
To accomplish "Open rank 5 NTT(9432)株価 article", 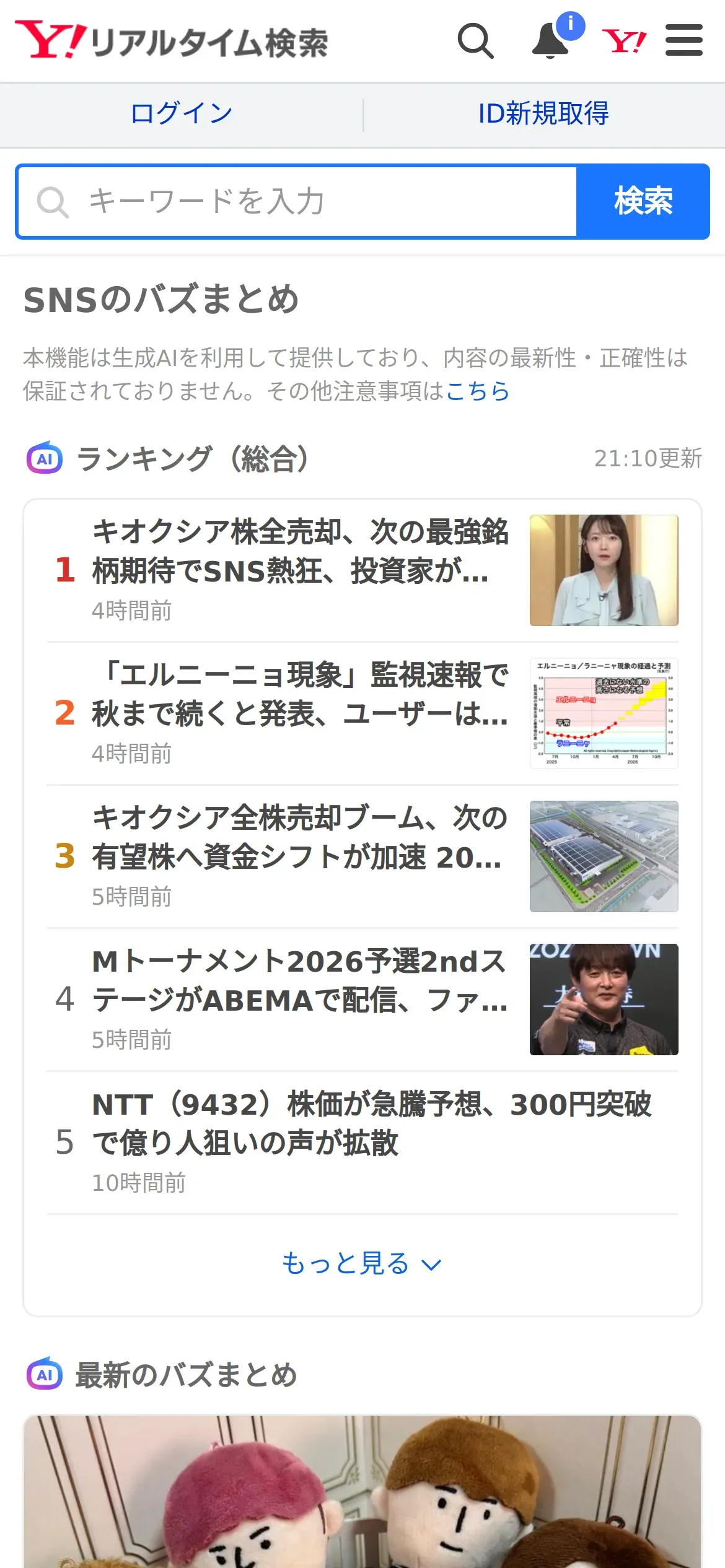I will 362,1143.
